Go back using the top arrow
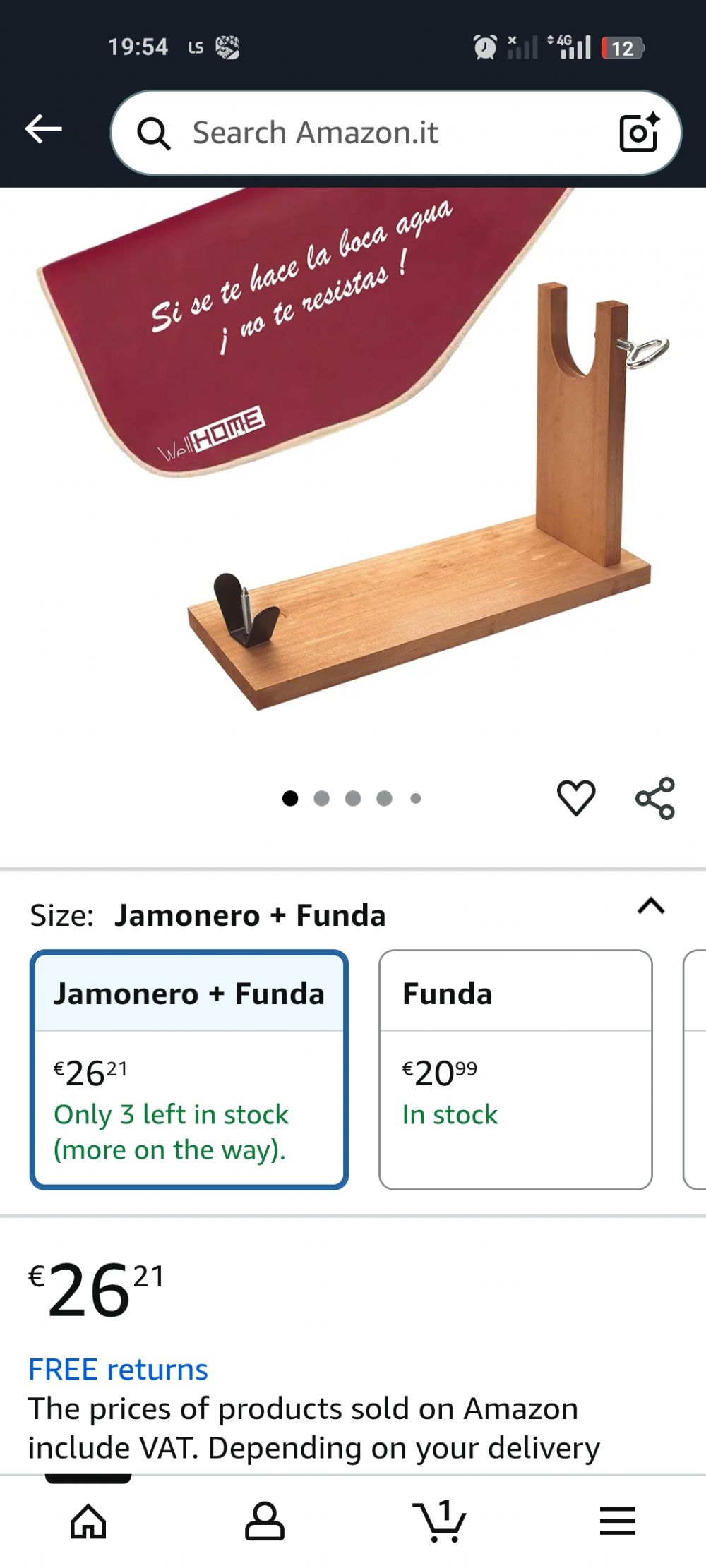 pos(44,130)
